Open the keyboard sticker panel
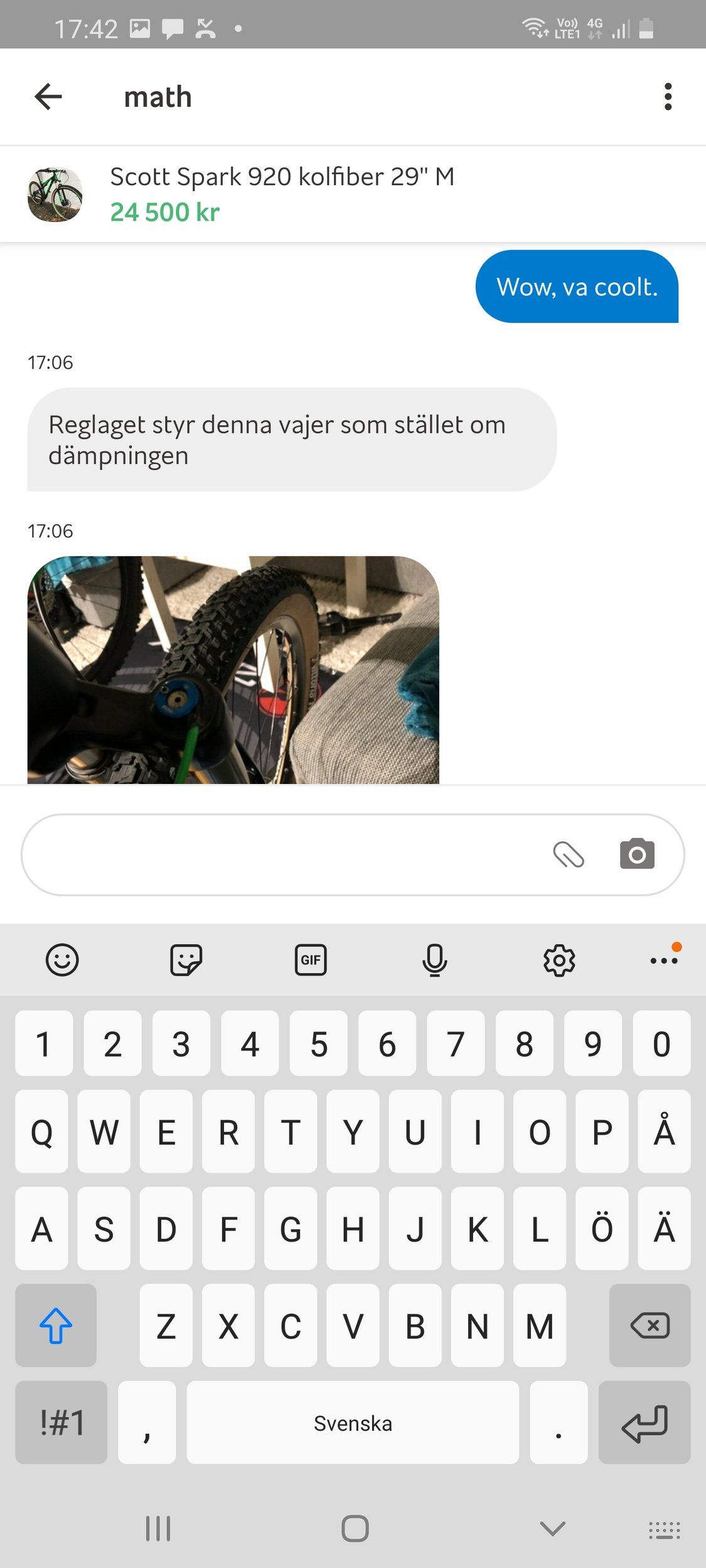706x1568 pixels. point(186,960)
